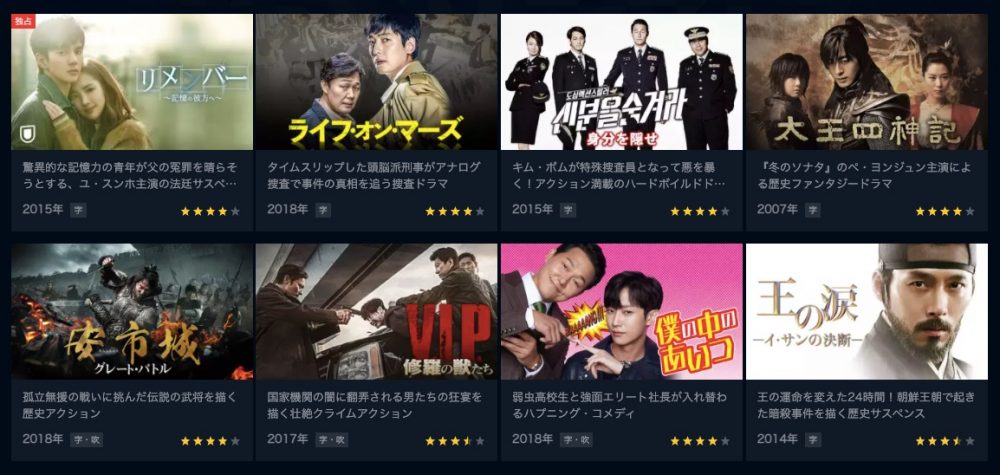Screen dimensions: 1000x475
Task: Open V.I.P. 修羅の獣たち movie card
Action: 376,312
